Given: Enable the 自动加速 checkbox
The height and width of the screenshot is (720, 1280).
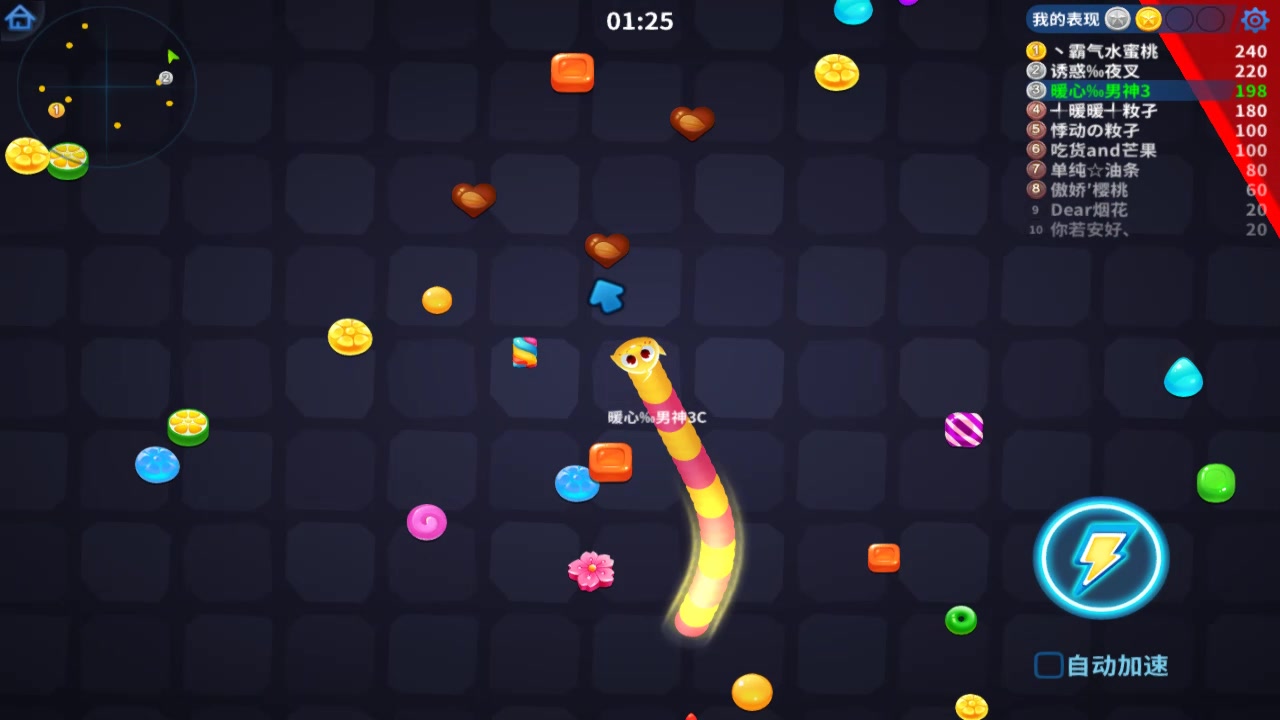Looking at the screenshot, I should coord(1048,665).
